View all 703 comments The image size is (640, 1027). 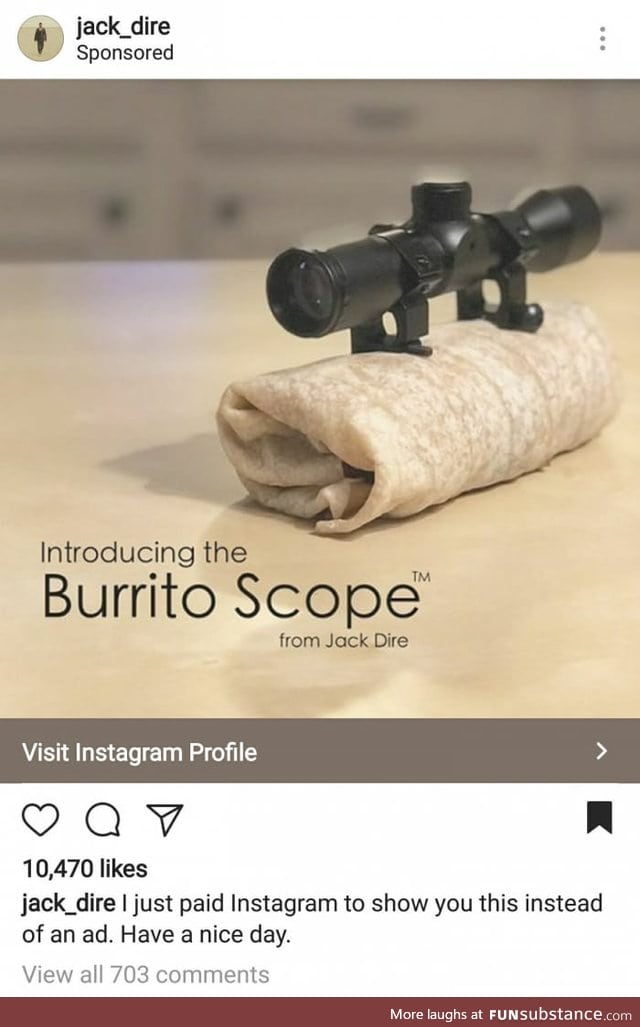[146, 974]
